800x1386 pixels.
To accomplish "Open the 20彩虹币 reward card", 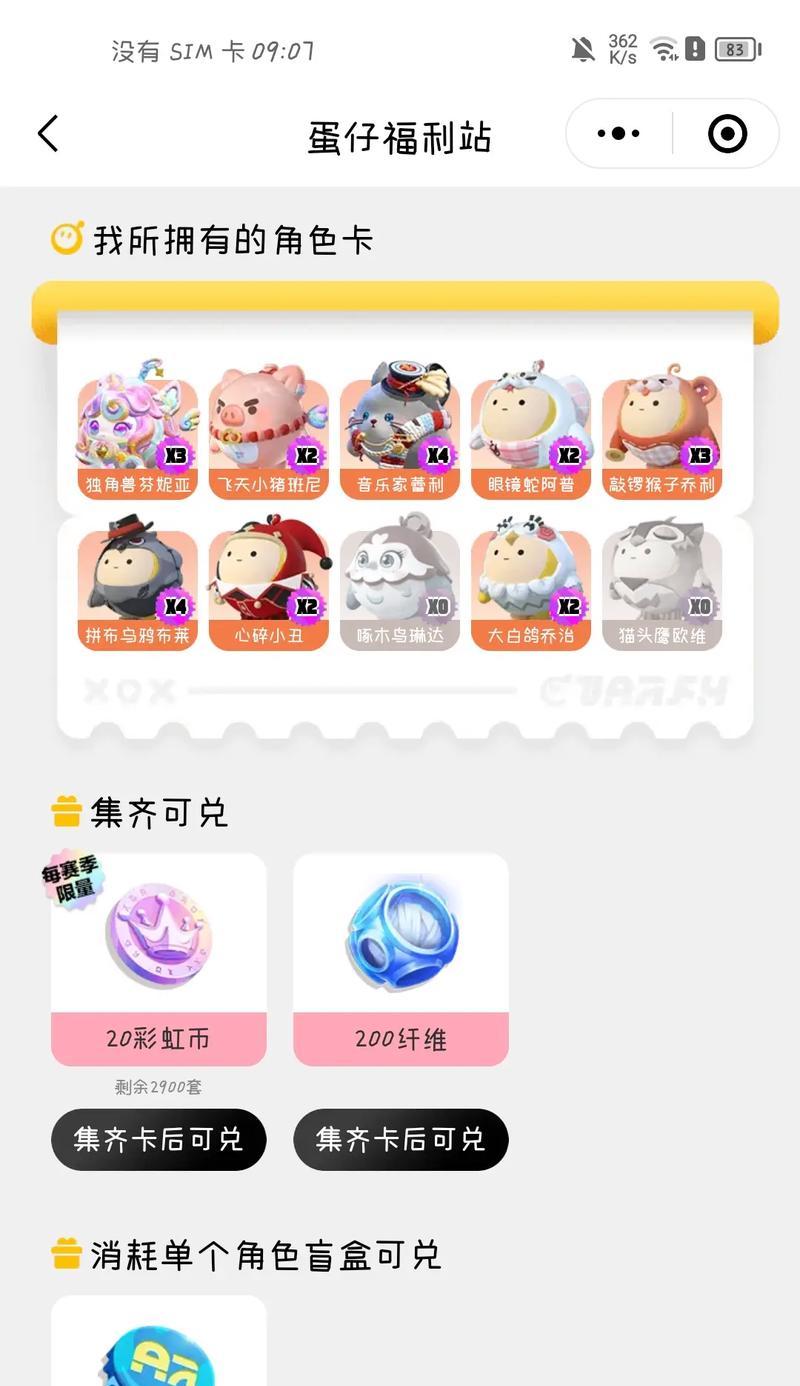I will click(158, 958).
